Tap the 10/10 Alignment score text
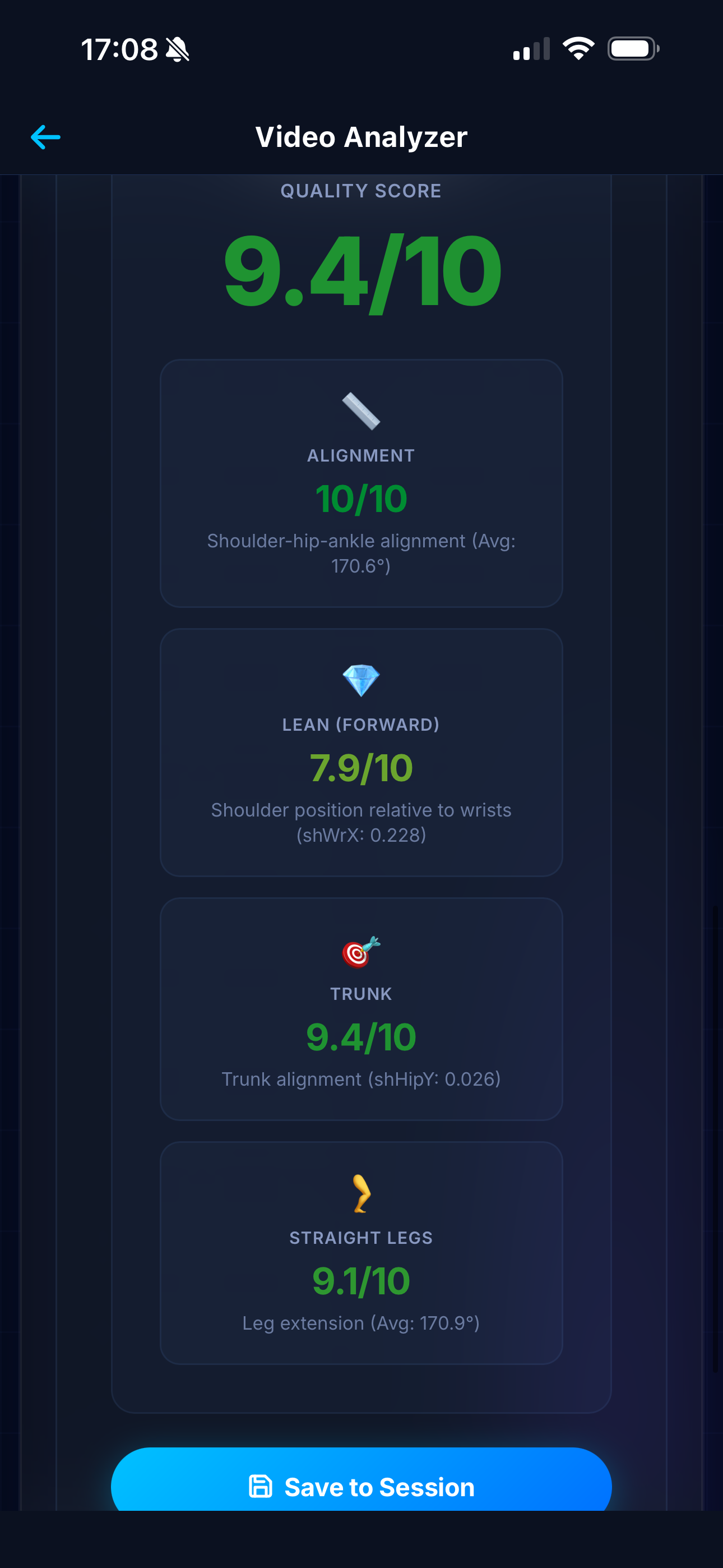This screenshot has width=723, height=1568. coord(361,498)
